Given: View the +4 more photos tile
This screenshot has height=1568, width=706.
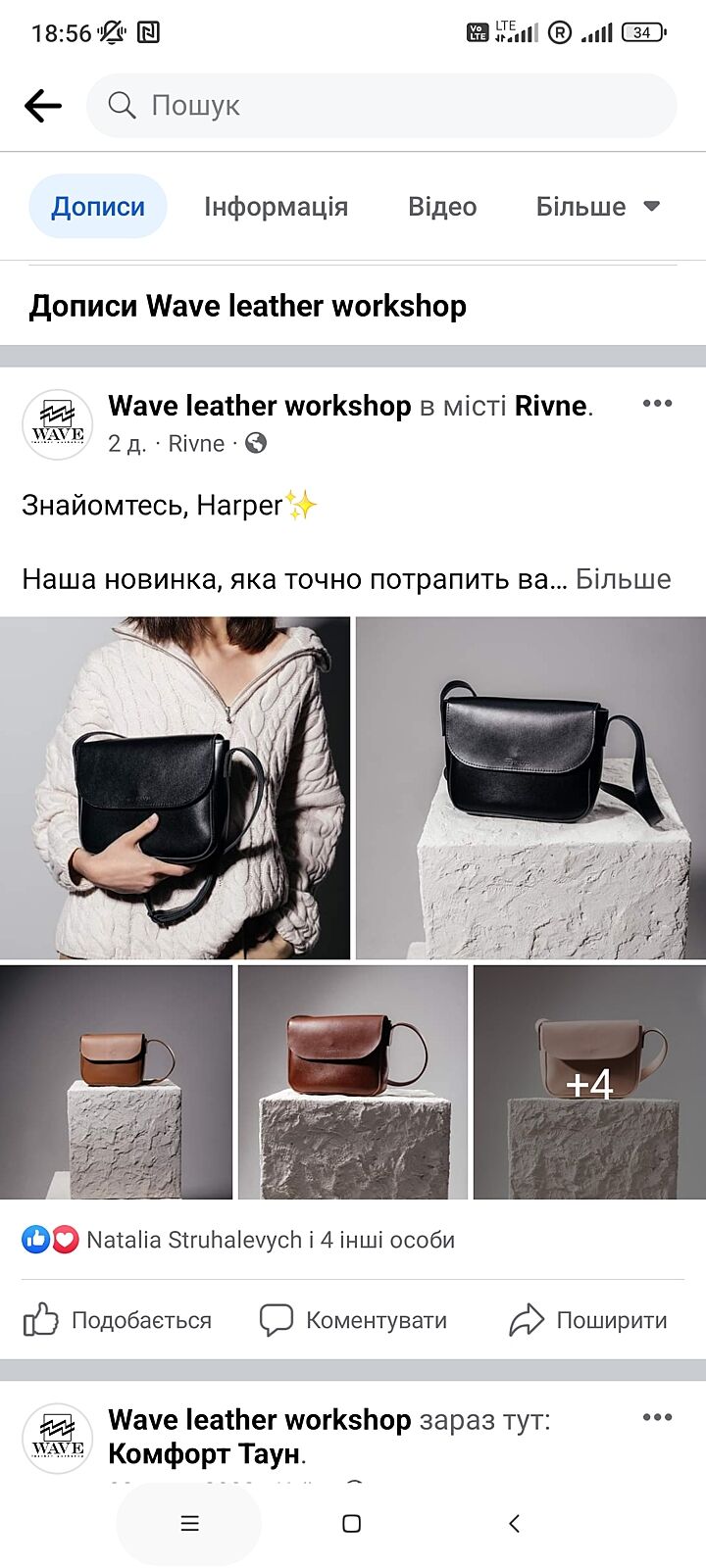Looking at the screenshot, I should pyautogui.click(x=589, y=1082).
